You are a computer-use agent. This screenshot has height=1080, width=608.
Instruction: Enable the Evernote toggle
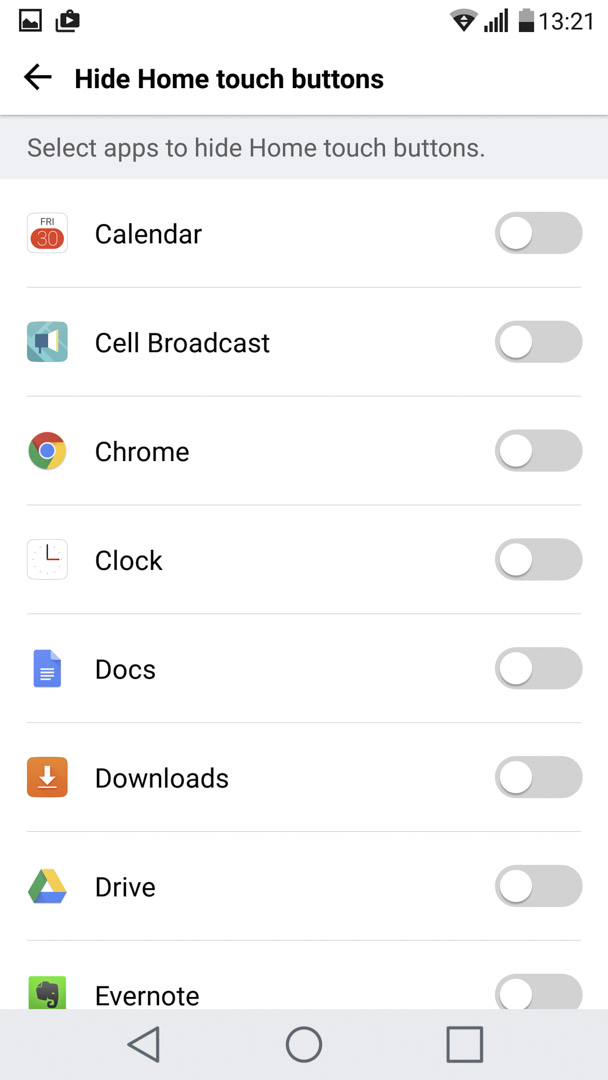[538, 992]
